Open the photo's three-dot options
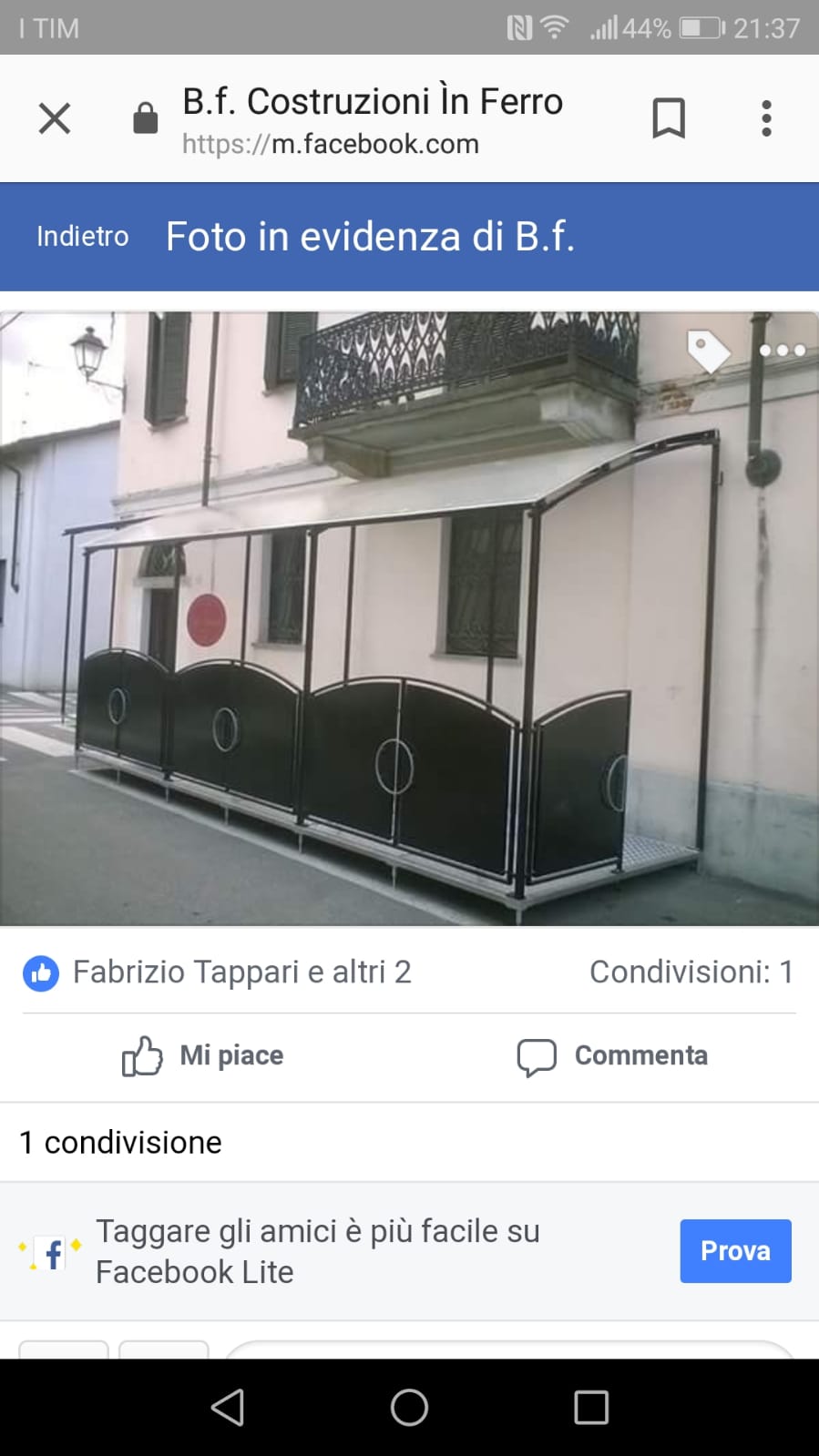The image size is (819, 1456). (x=783, y=351)
